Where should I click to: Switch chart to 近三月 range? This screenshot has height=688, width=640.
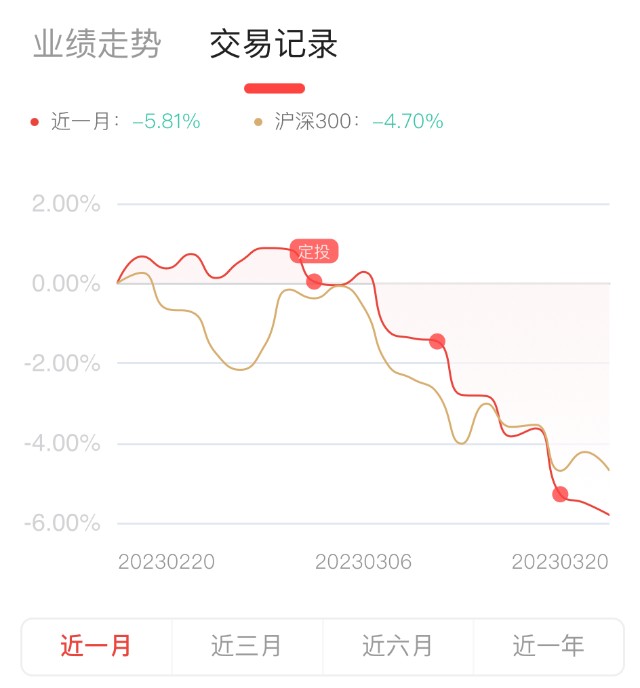click(x=247, y=646)
